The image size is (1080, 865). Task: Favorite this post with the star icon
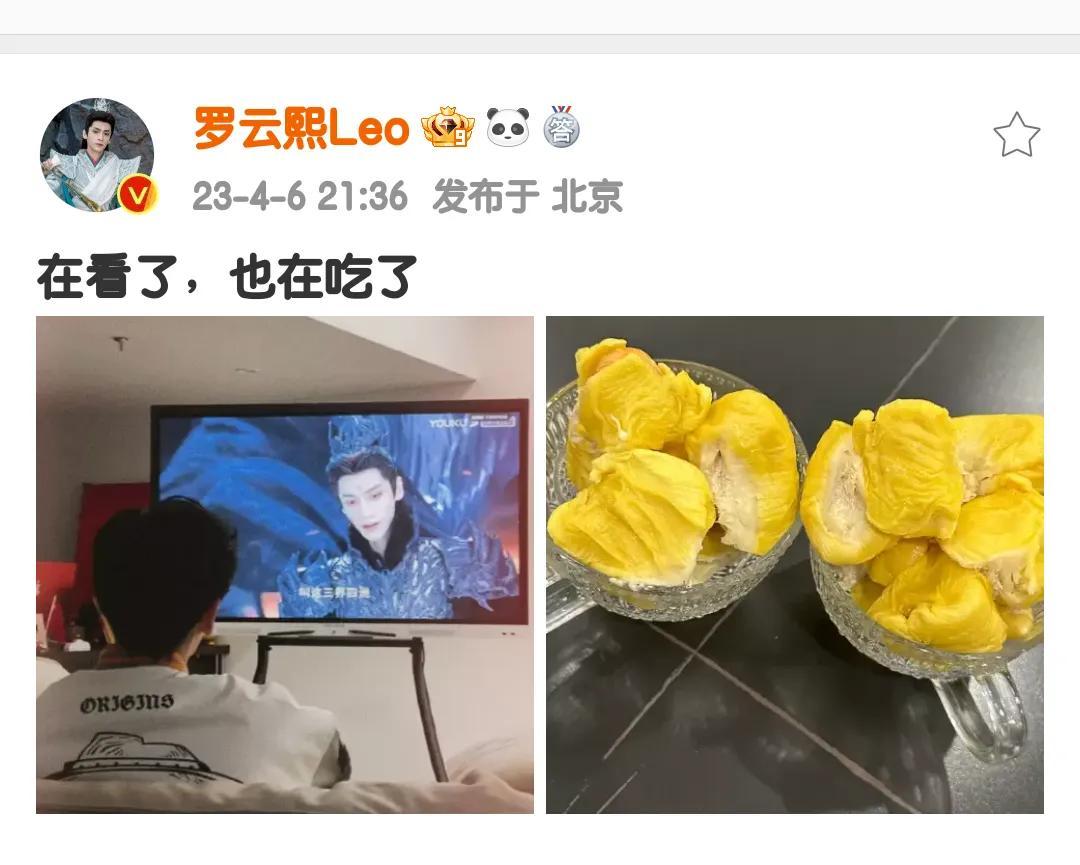point(1016,135)
